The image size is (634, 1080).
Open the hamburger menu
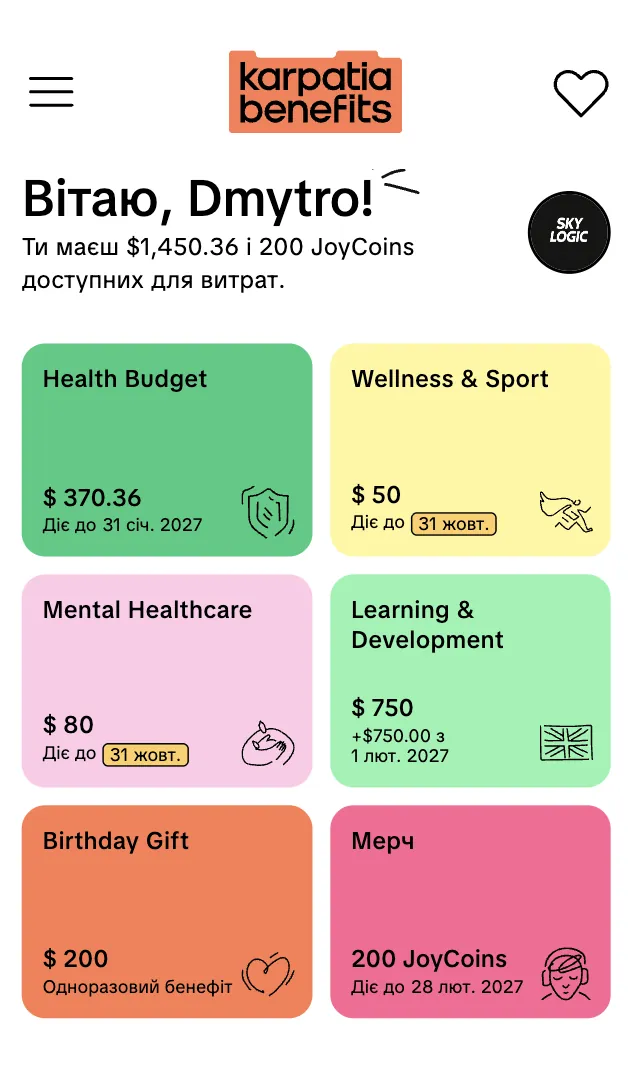click(51, 92)
